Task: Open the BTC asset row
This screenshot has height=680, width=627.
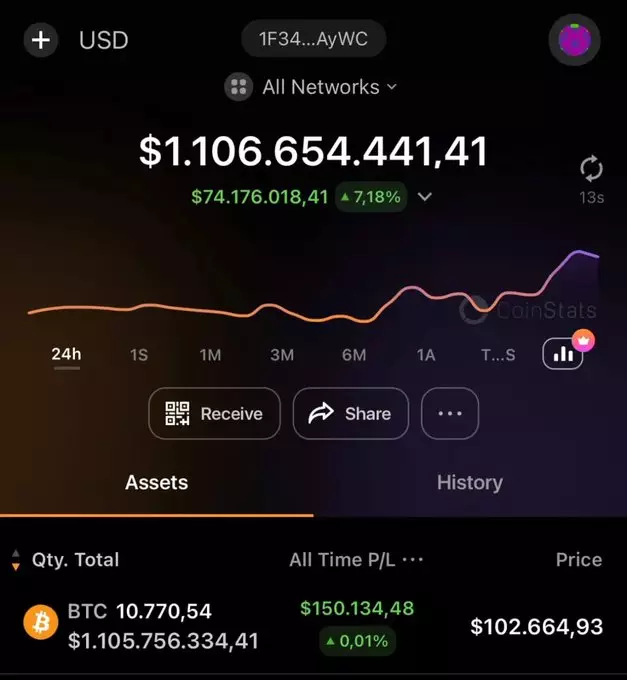Action: pyautogui.click(x=313, y=626)
